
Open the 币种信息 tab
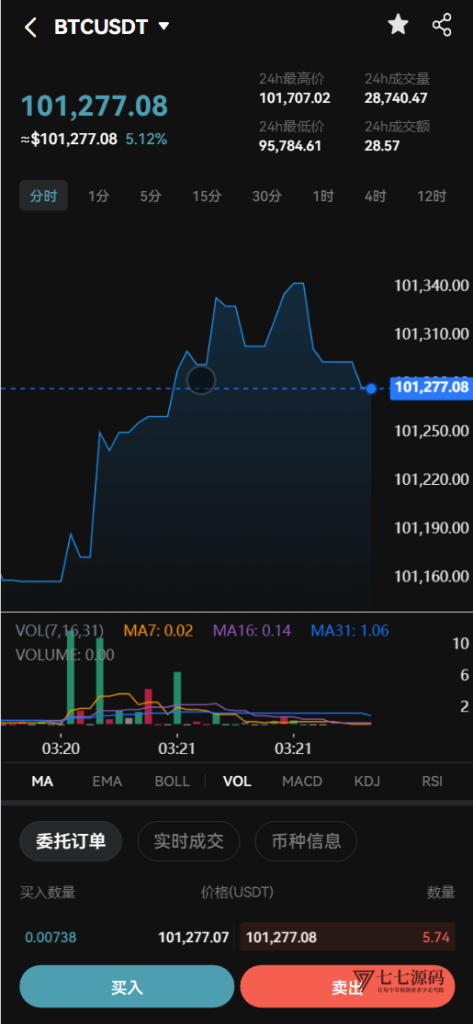pyautogui.click(x=306, y=841)
